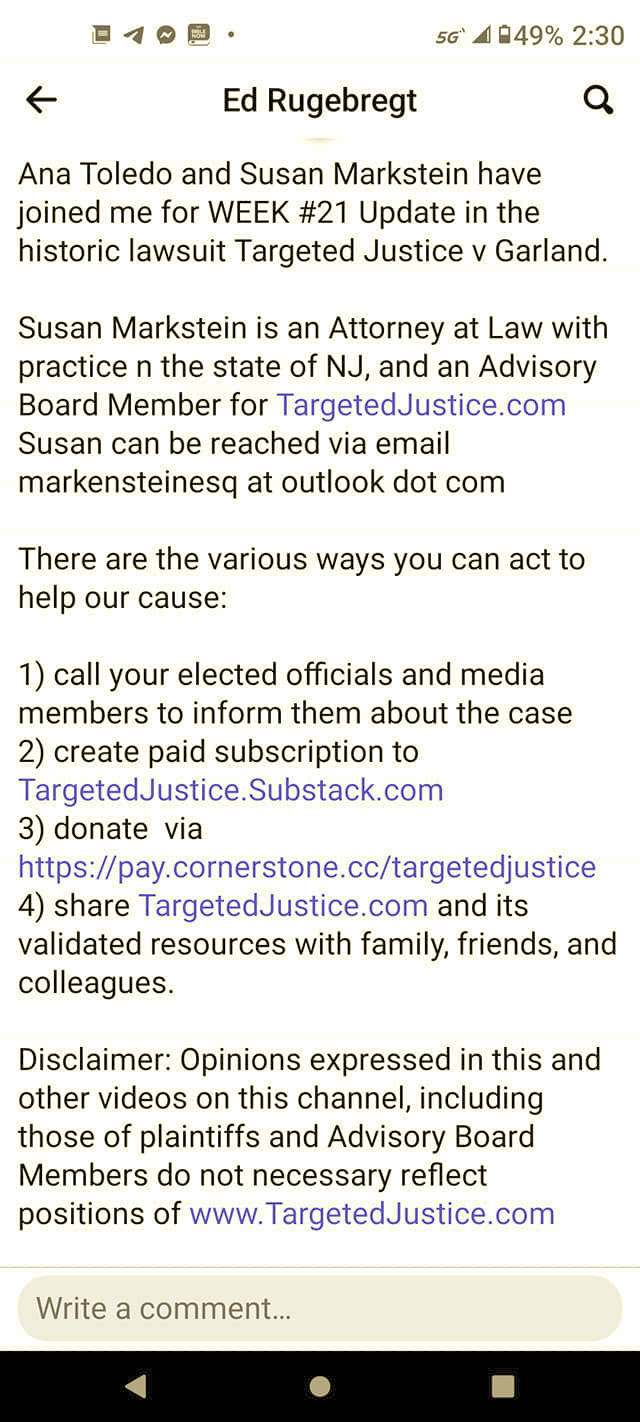Image resolution: width=640 pixels, height=1422 pixels.
Task: Open TargetedJustice.com link in share step
Action: point(283,906)
